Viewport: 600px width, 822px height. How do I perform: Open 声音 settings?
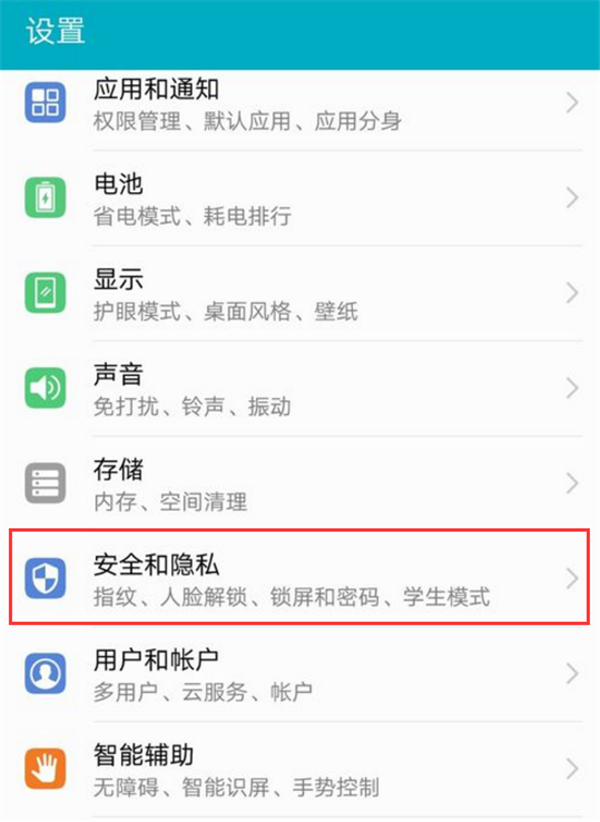click(300, 388)
